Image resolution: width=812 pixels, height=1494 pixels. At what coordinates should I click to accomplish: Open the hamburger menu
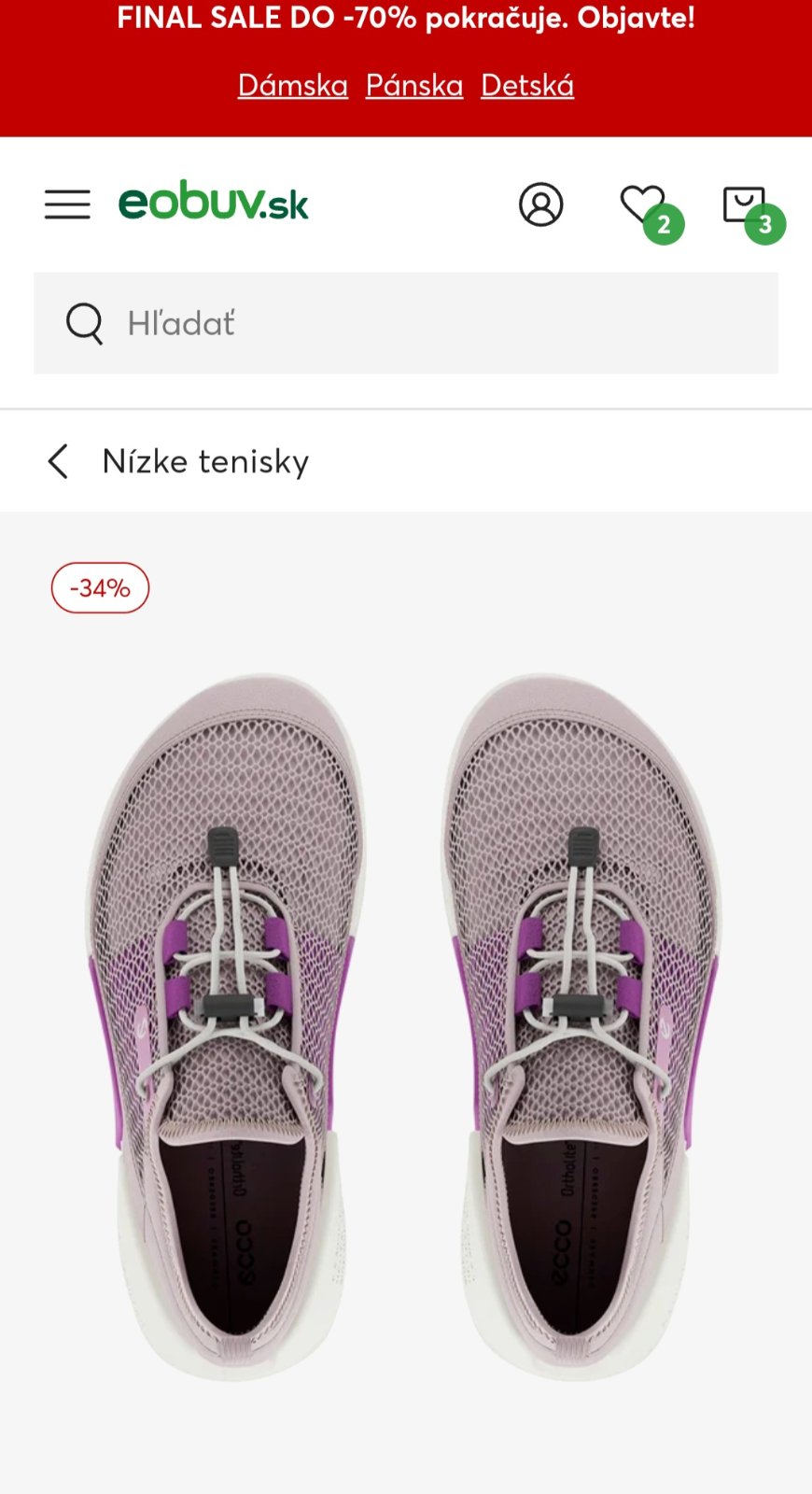(67, 204)
